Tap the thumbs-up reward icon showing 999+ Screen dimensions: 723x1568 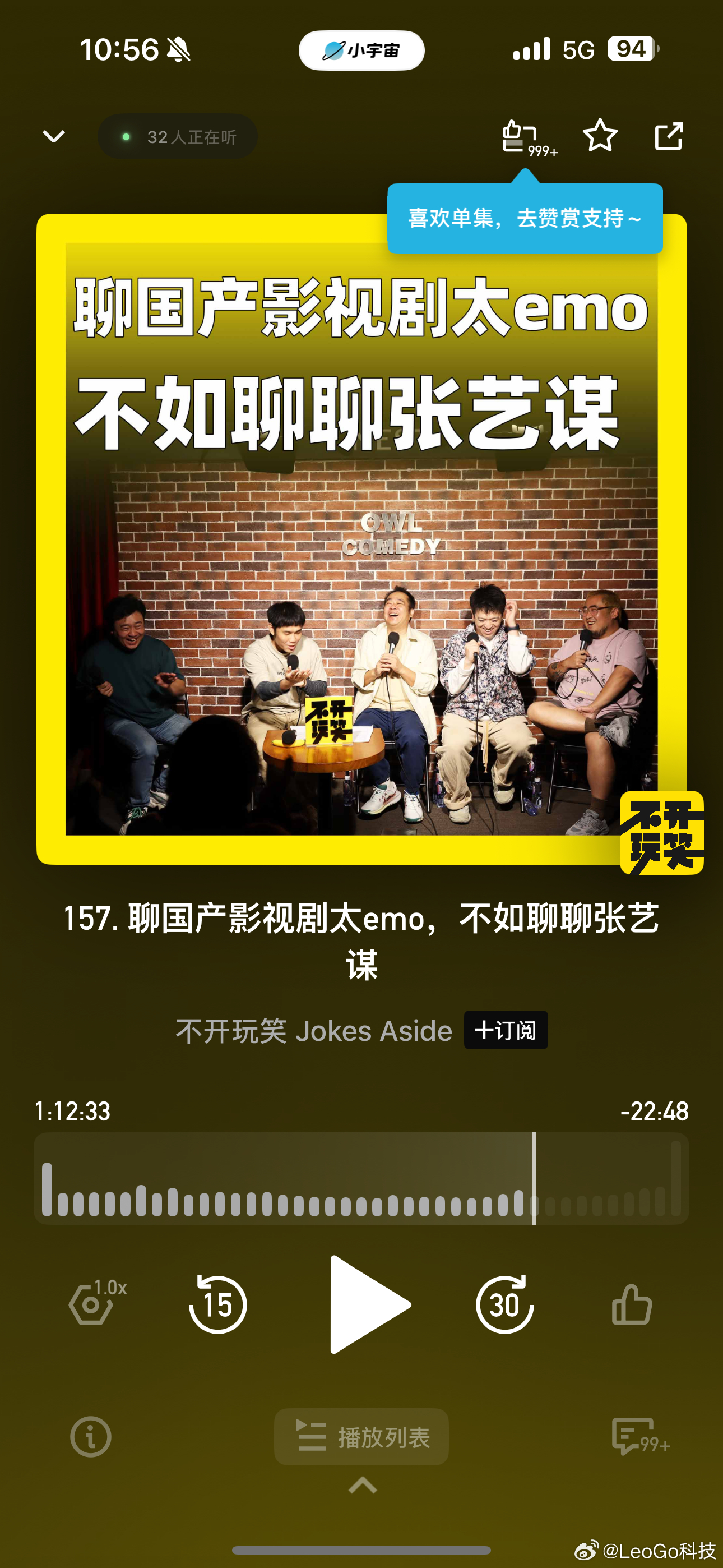(518, 137)
